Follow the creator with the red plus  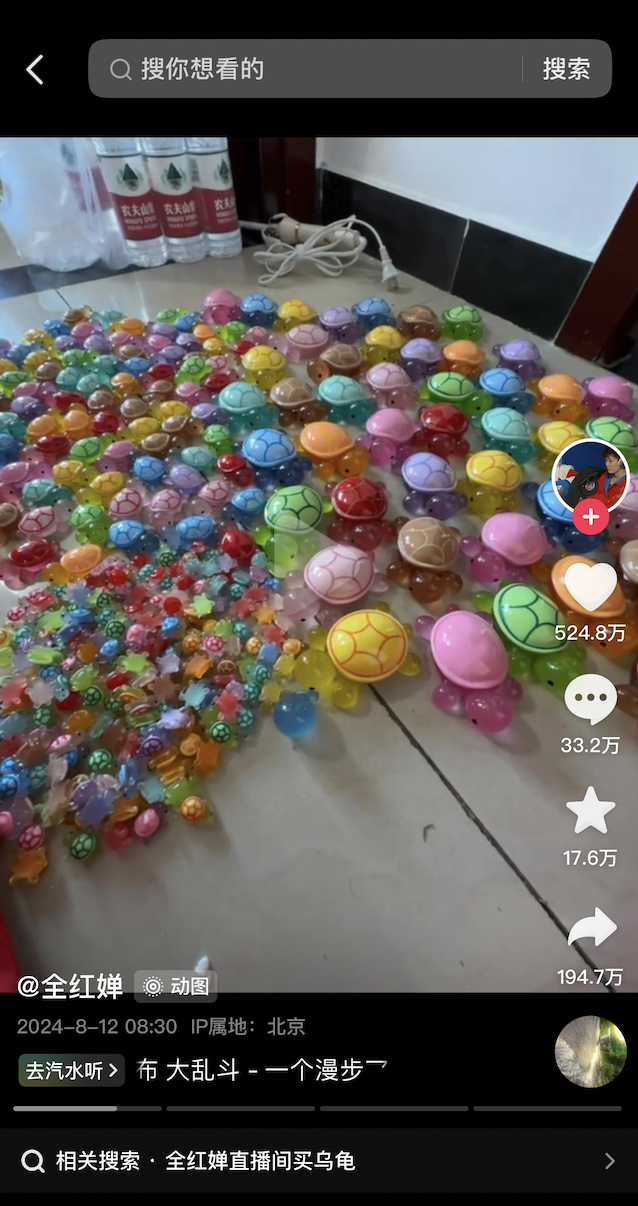[x=591, y=518]
